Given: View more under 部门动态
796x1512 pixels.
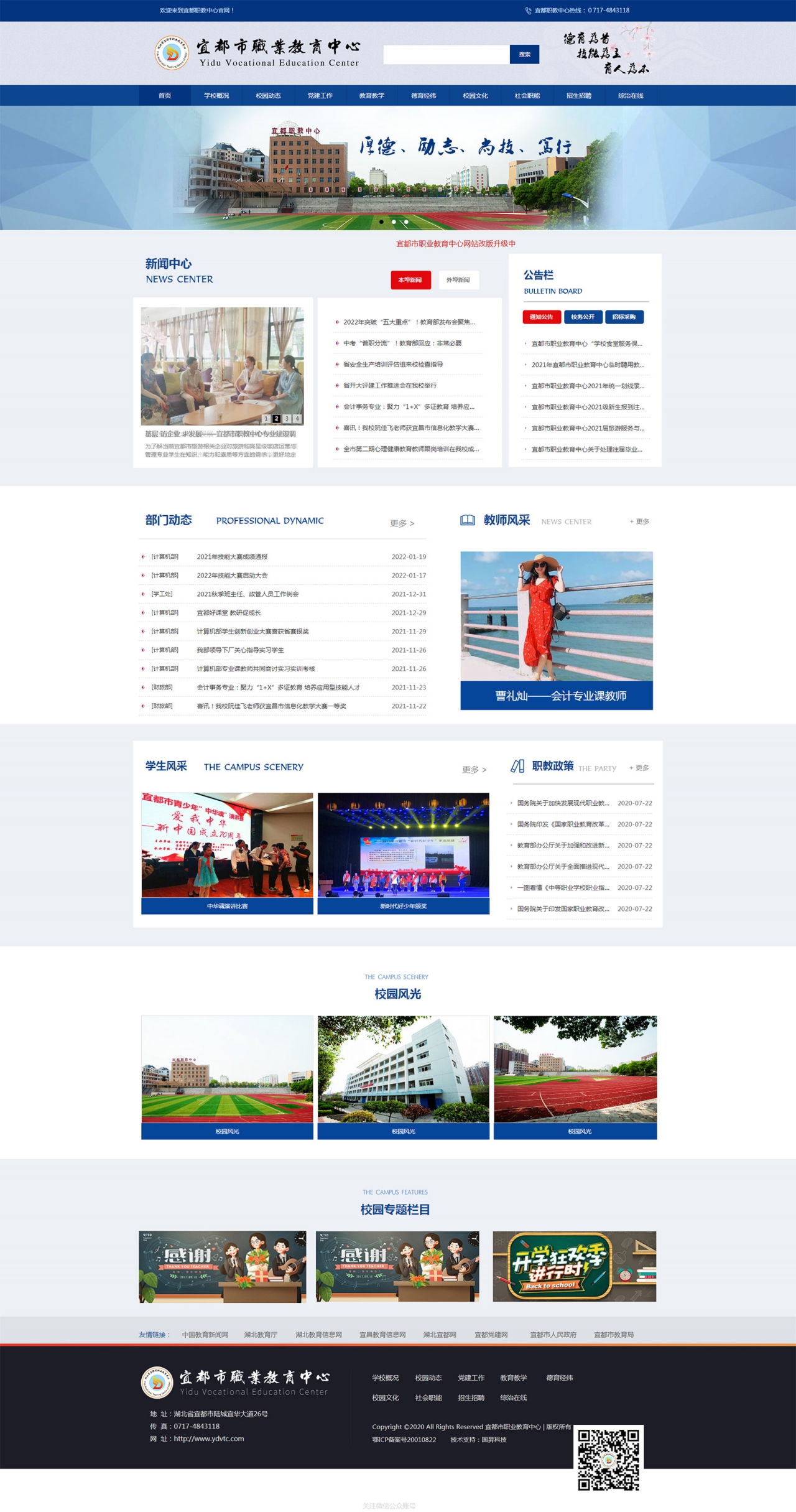Looking at the screenshot, I should tap(402, 523).
